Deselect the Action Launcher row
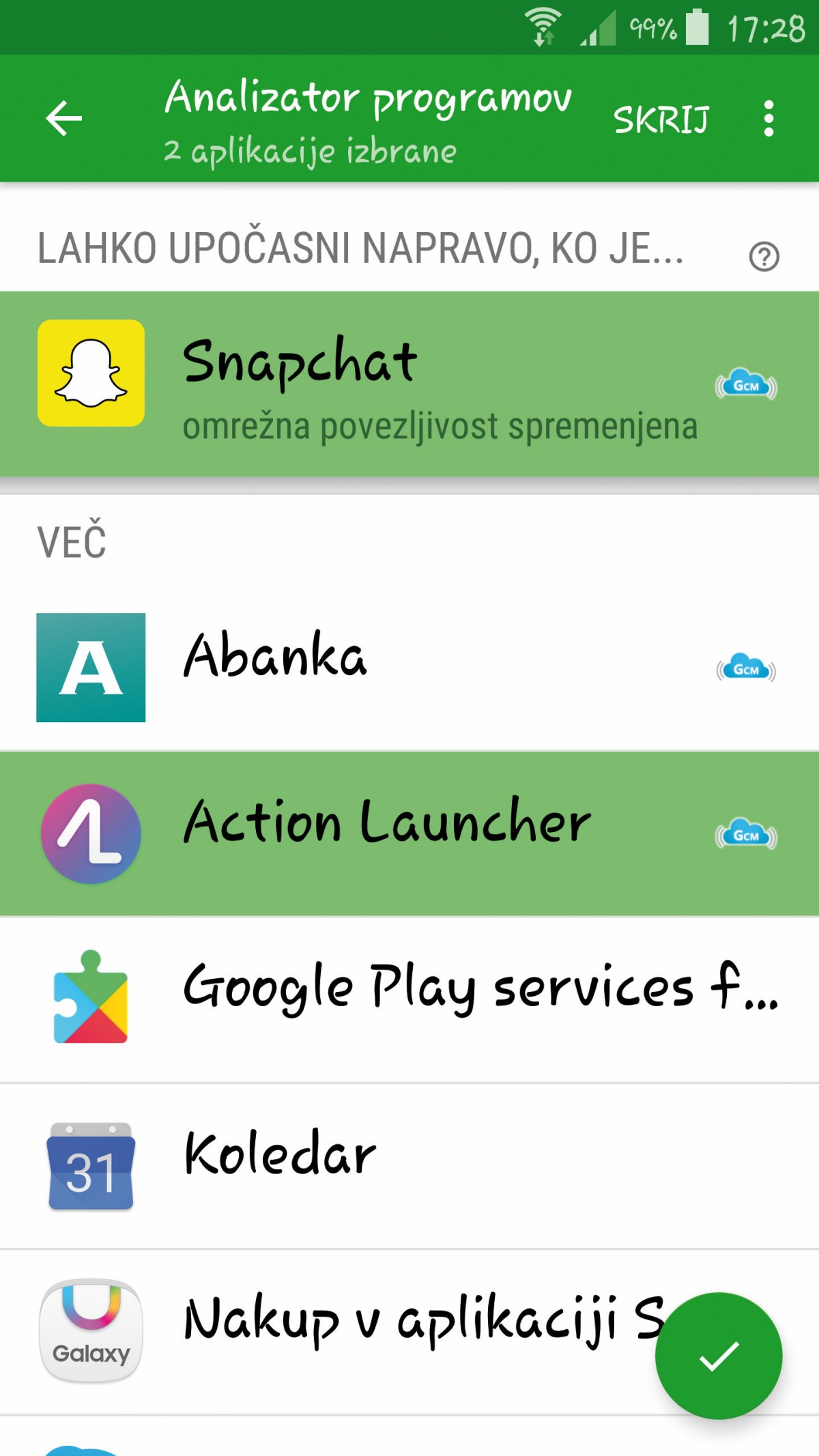The width and height of the screenshot is (819, 1456). coord(409,833)
